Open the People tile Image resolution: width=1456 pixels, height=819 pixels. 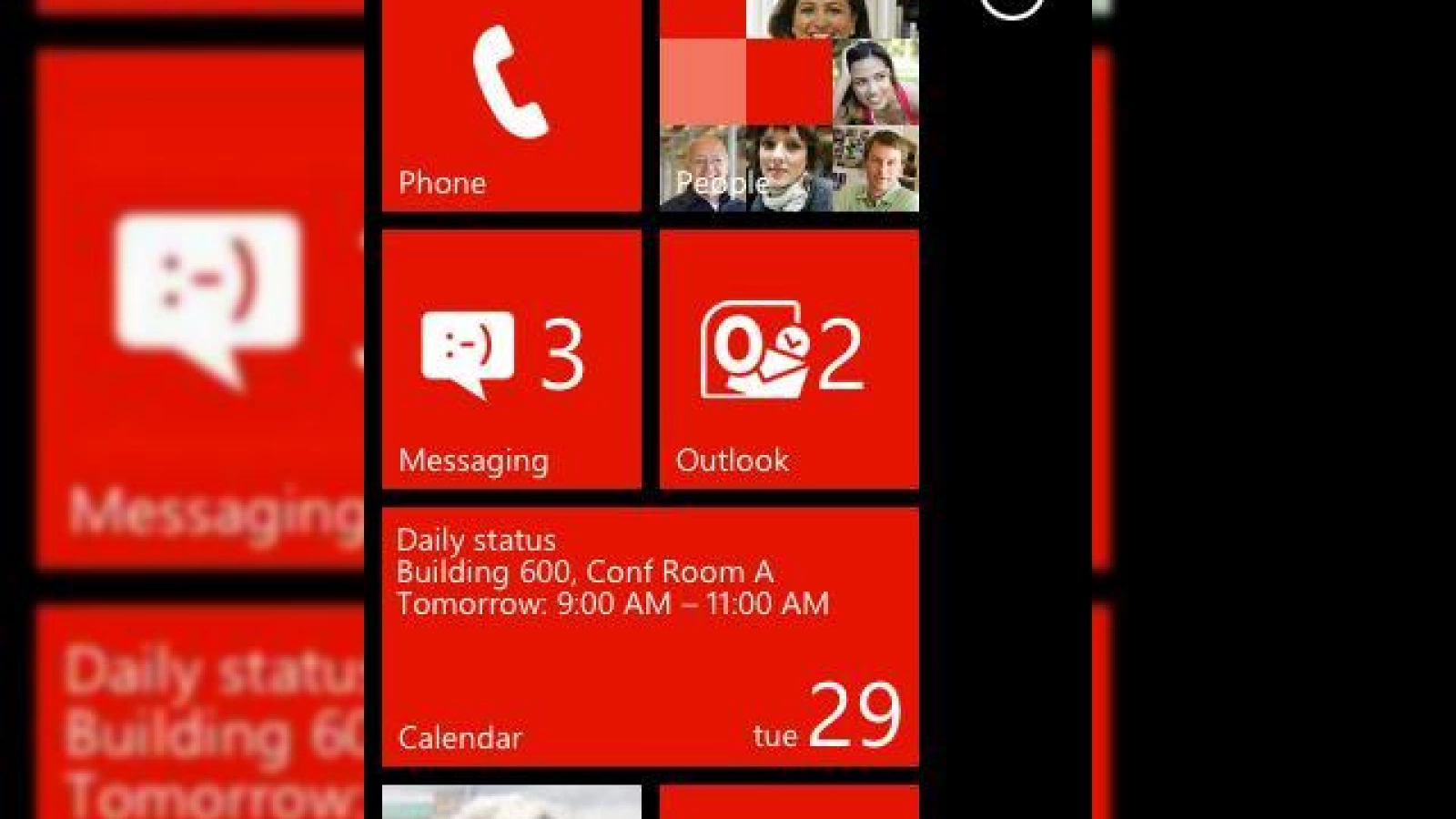click(x=789, y=106)
